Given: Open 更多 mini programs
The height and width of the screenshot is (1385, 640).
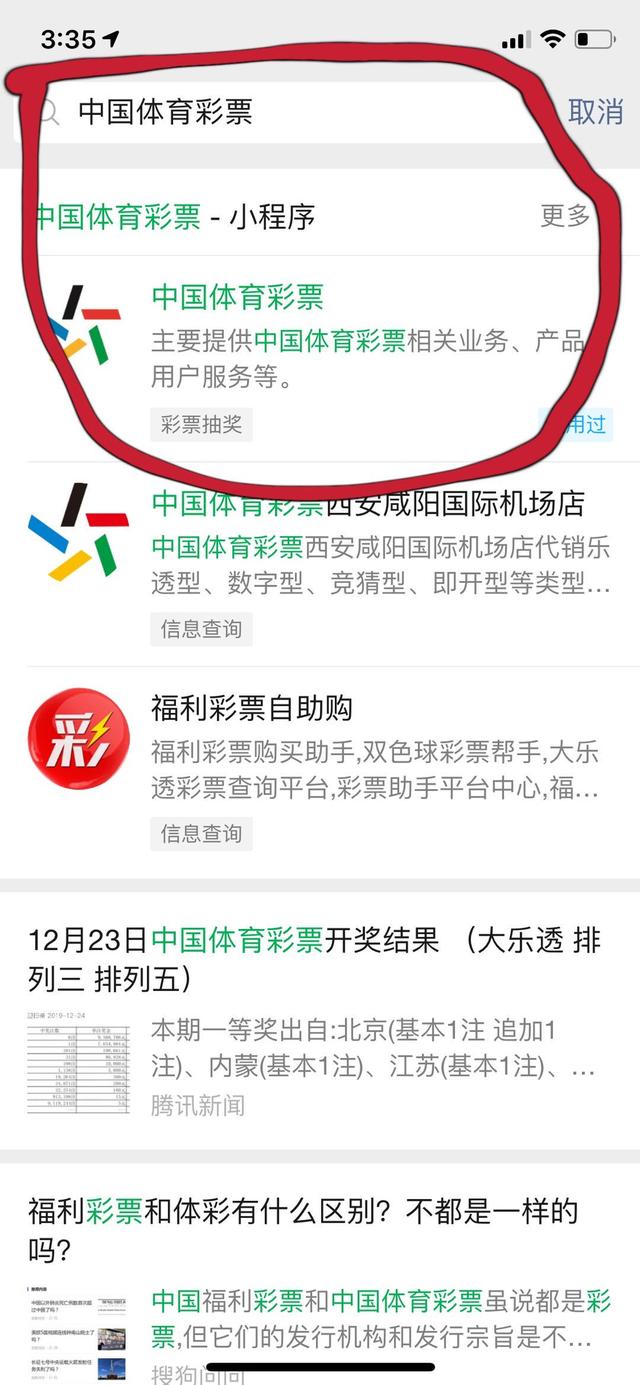Looking at the screenshot, I should 566,215.
